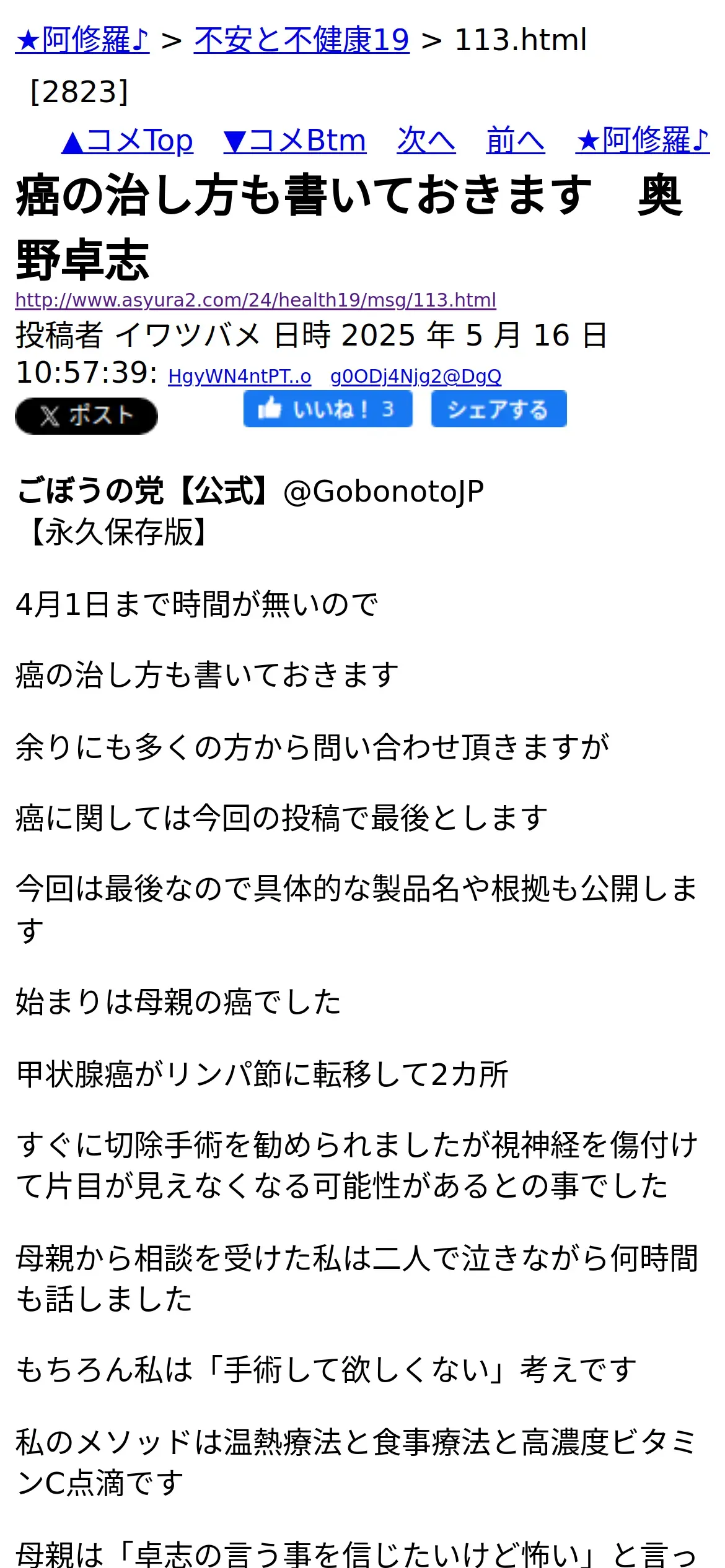
Task: Share the article via X ポスト button
Action: click(86, 416)
